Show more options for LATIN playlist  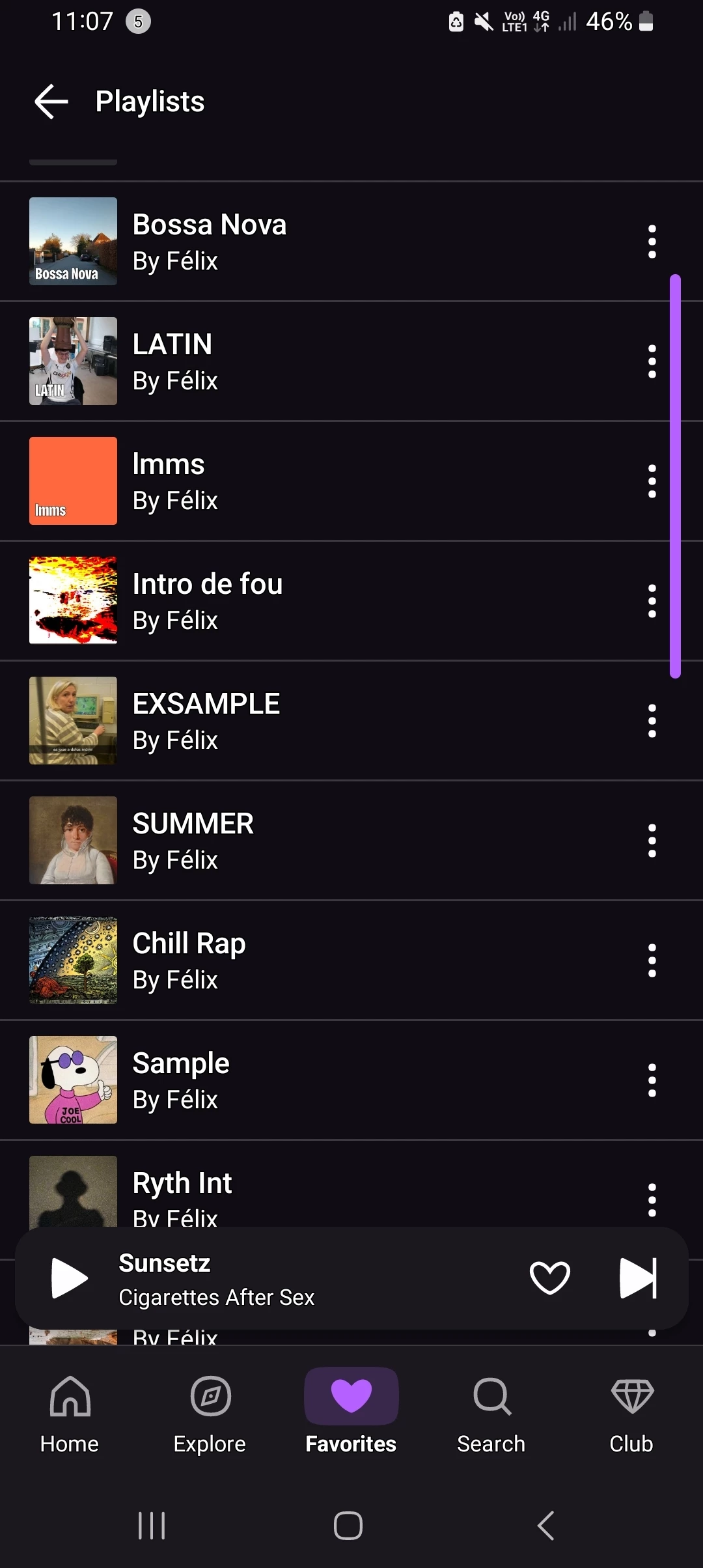[652, 361]
